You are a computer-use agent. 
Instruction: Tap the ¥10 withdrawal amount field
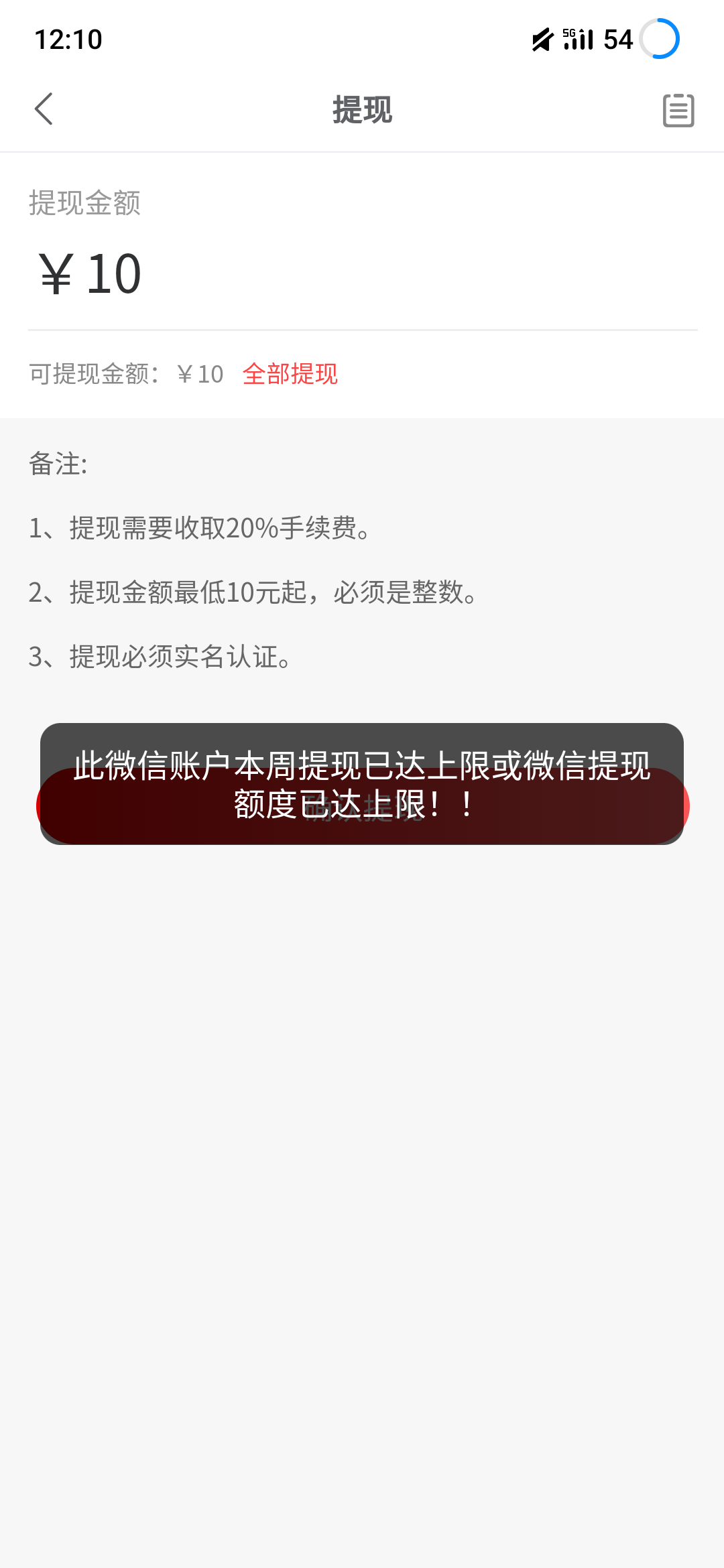90,273
